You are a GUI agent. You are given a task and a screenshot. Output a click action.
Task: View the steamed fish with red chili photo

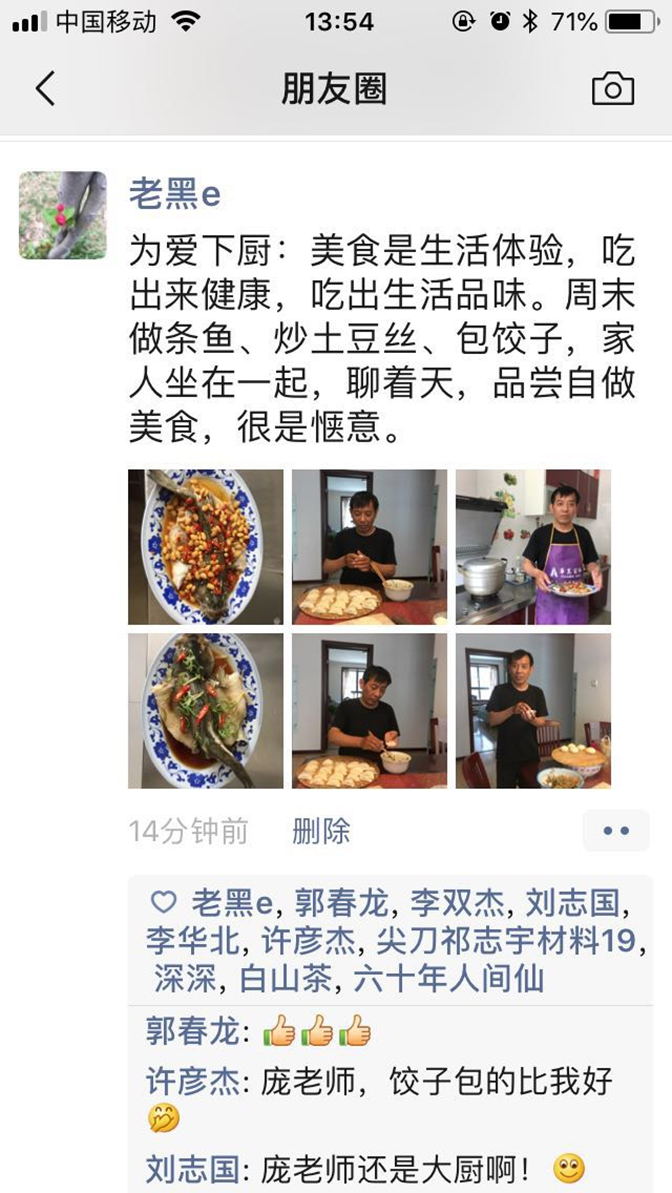205,711
